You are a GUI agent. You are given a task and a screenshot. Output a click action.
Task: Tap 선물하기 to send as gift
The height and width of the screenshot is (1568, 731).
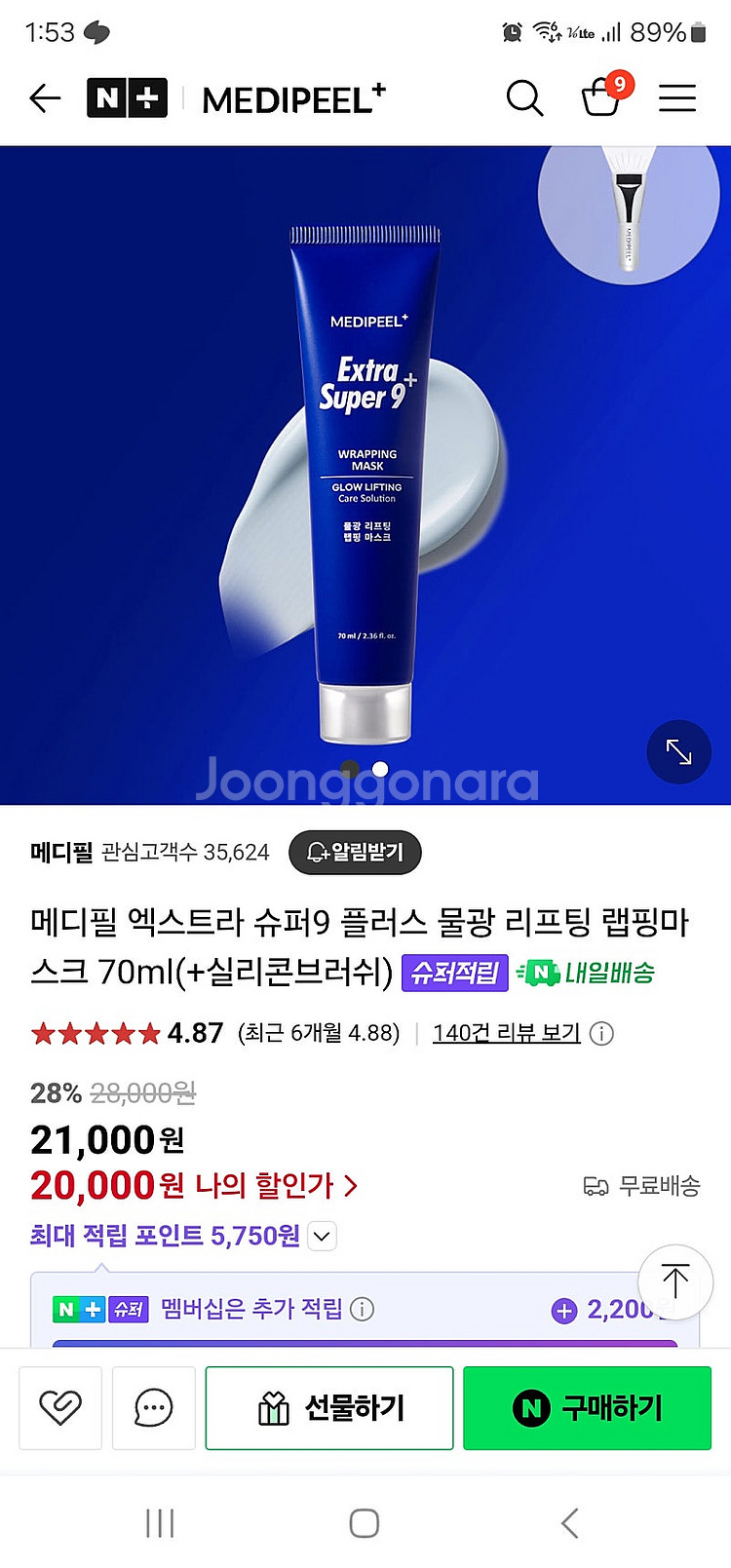tap(329, 1407)
